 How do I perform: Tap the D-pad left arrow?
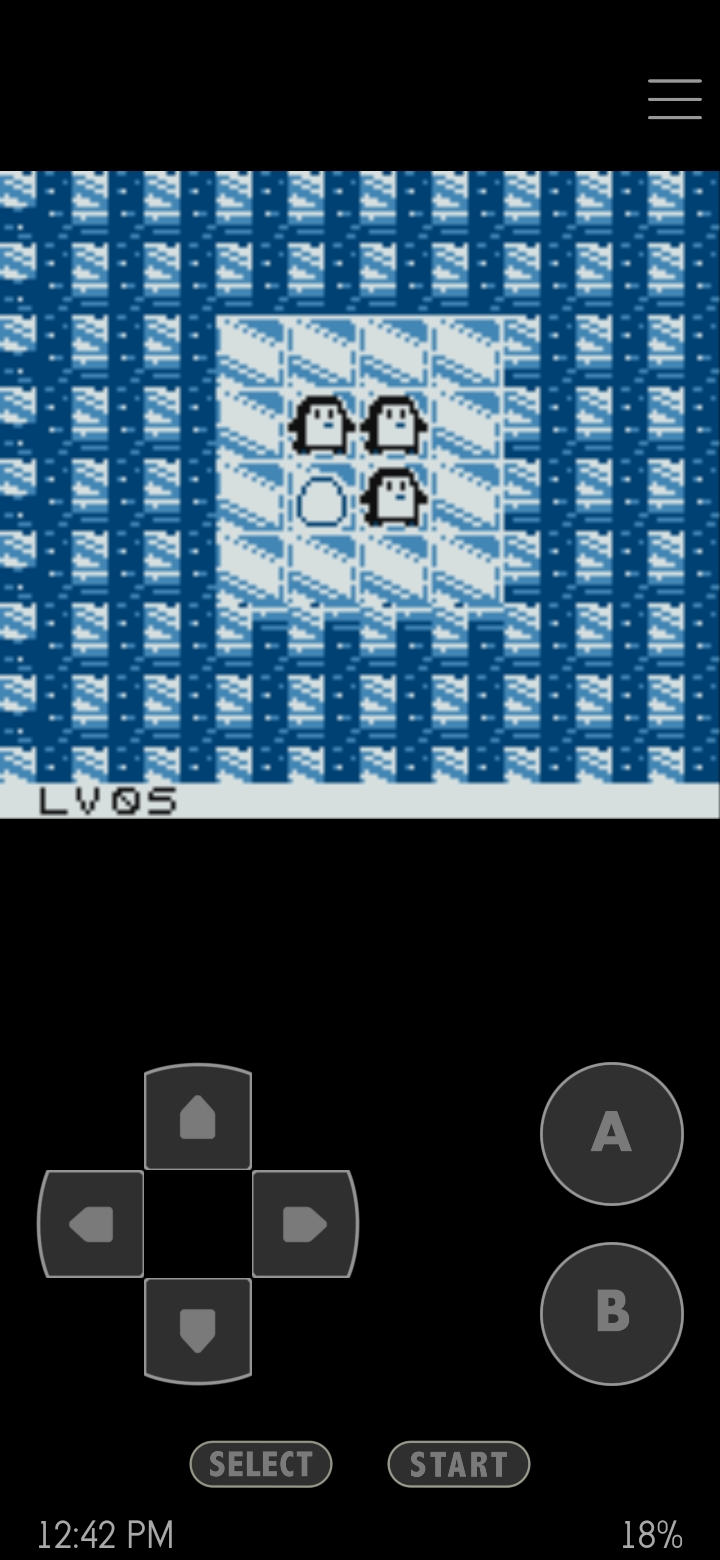(91, 1224)
